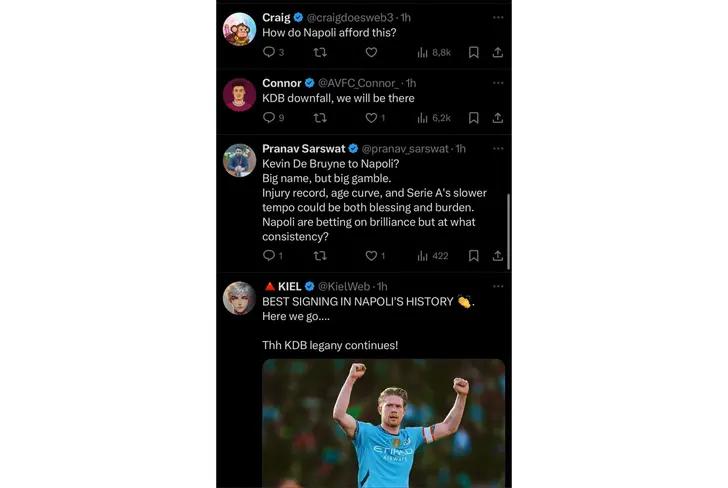This screenshot has height=488, width=728.
Task: Share Pranav Sarswat's tweet
Action: (x=497, y=256)
